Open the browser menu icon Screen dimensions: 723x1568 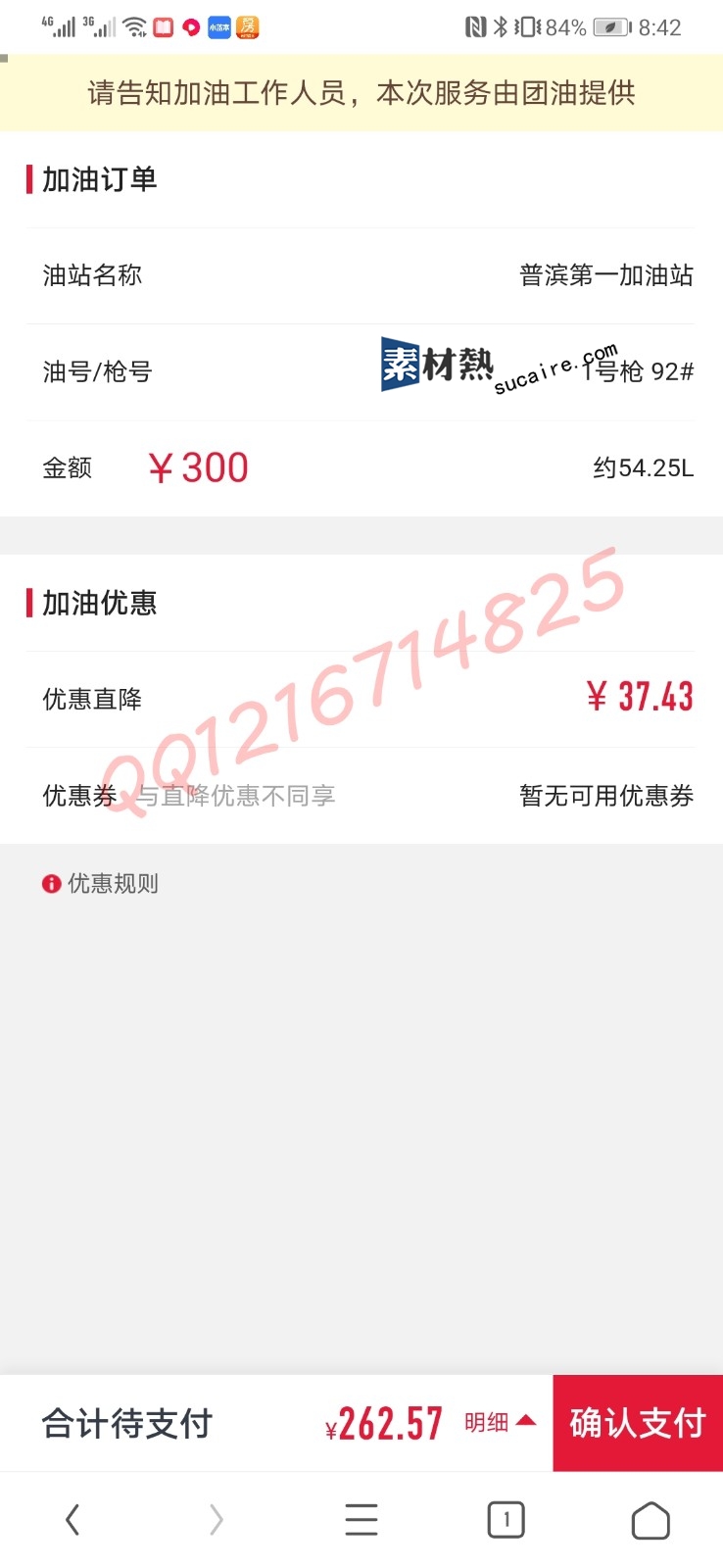[361, 1520]
